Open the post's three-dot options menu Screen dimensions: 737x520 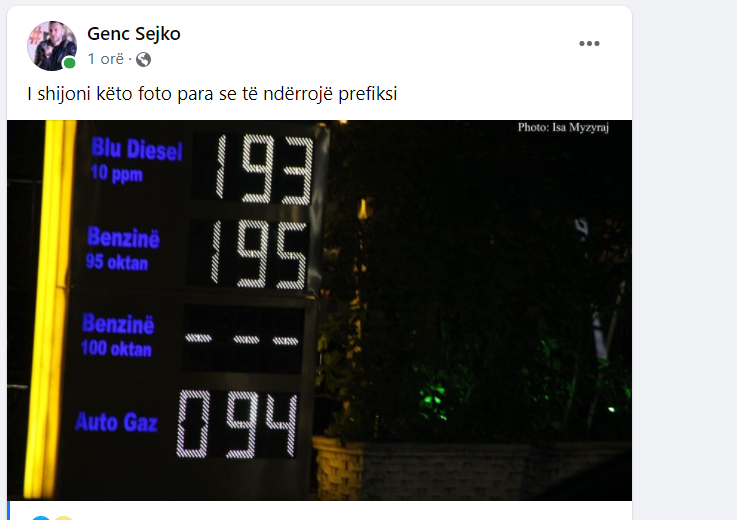(x=590, y=44)
